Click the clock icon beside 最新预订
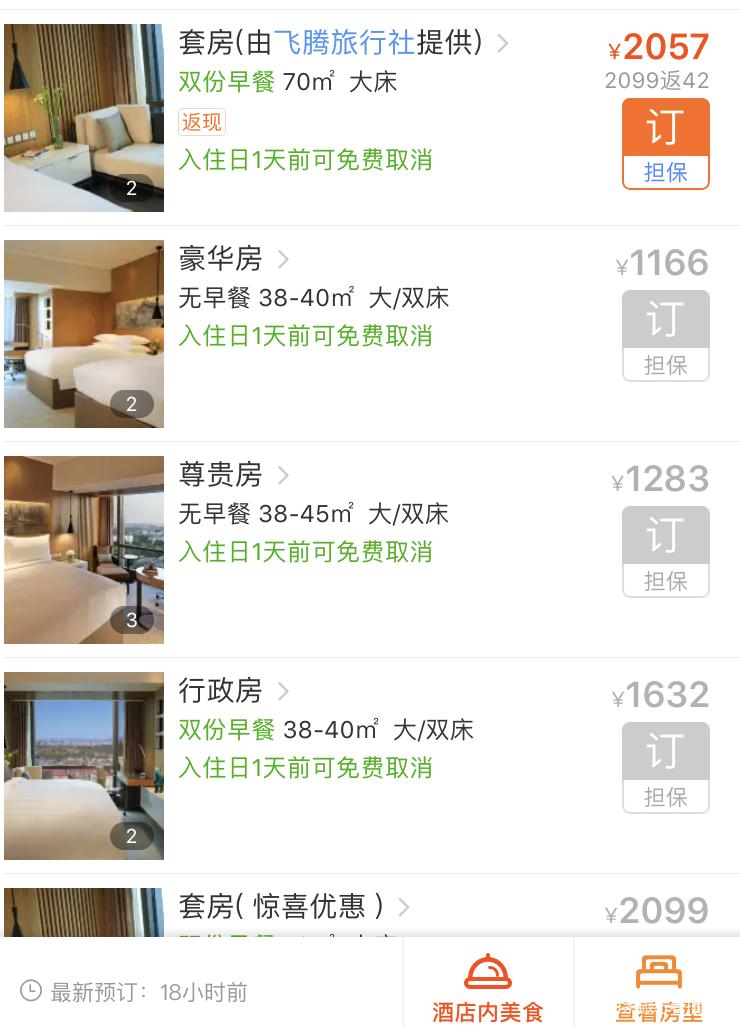Screen dimensions: 740x1027 pos(30,992)
